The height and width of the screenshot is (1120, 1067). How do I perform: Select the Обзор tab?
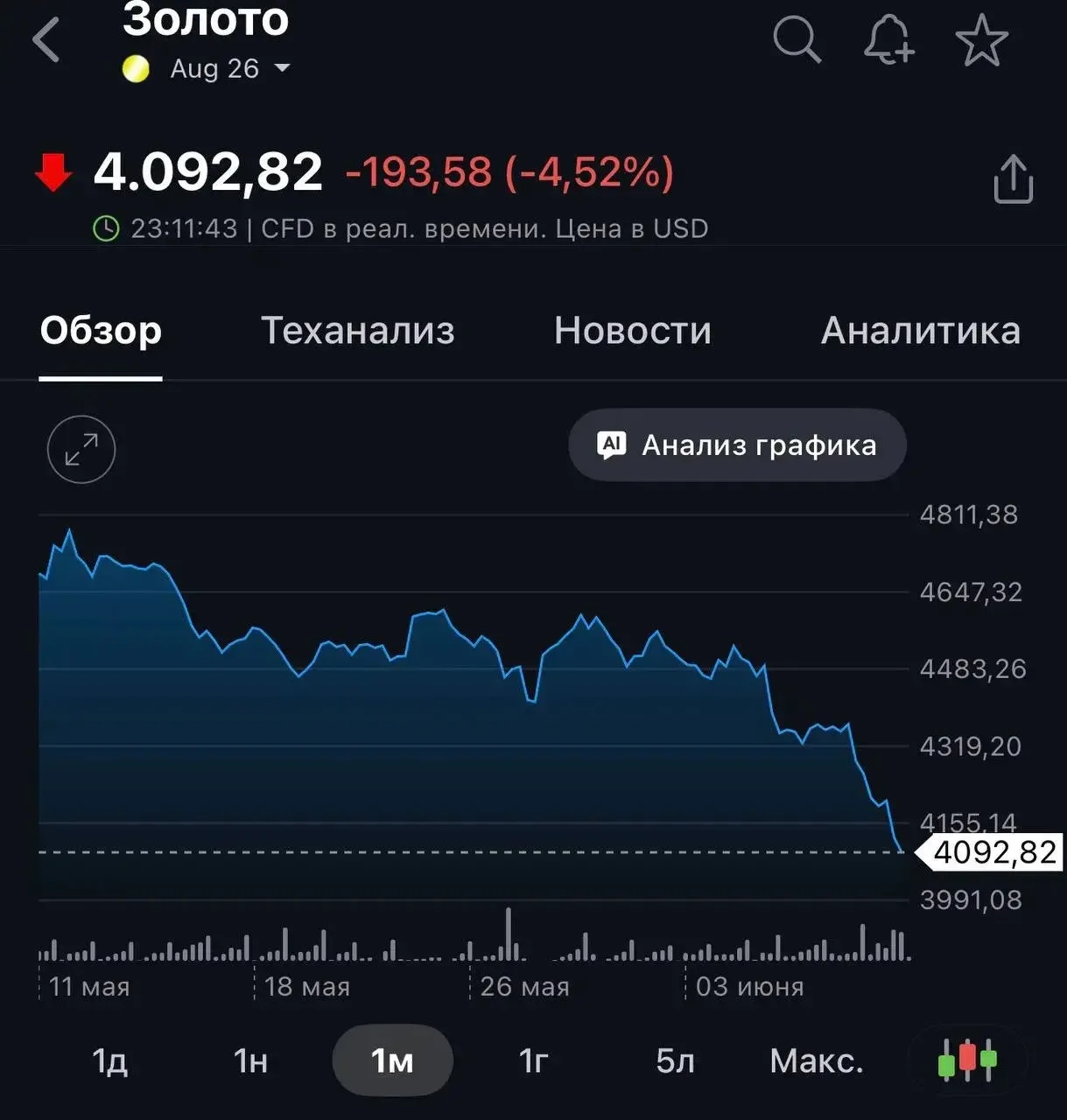101,331
